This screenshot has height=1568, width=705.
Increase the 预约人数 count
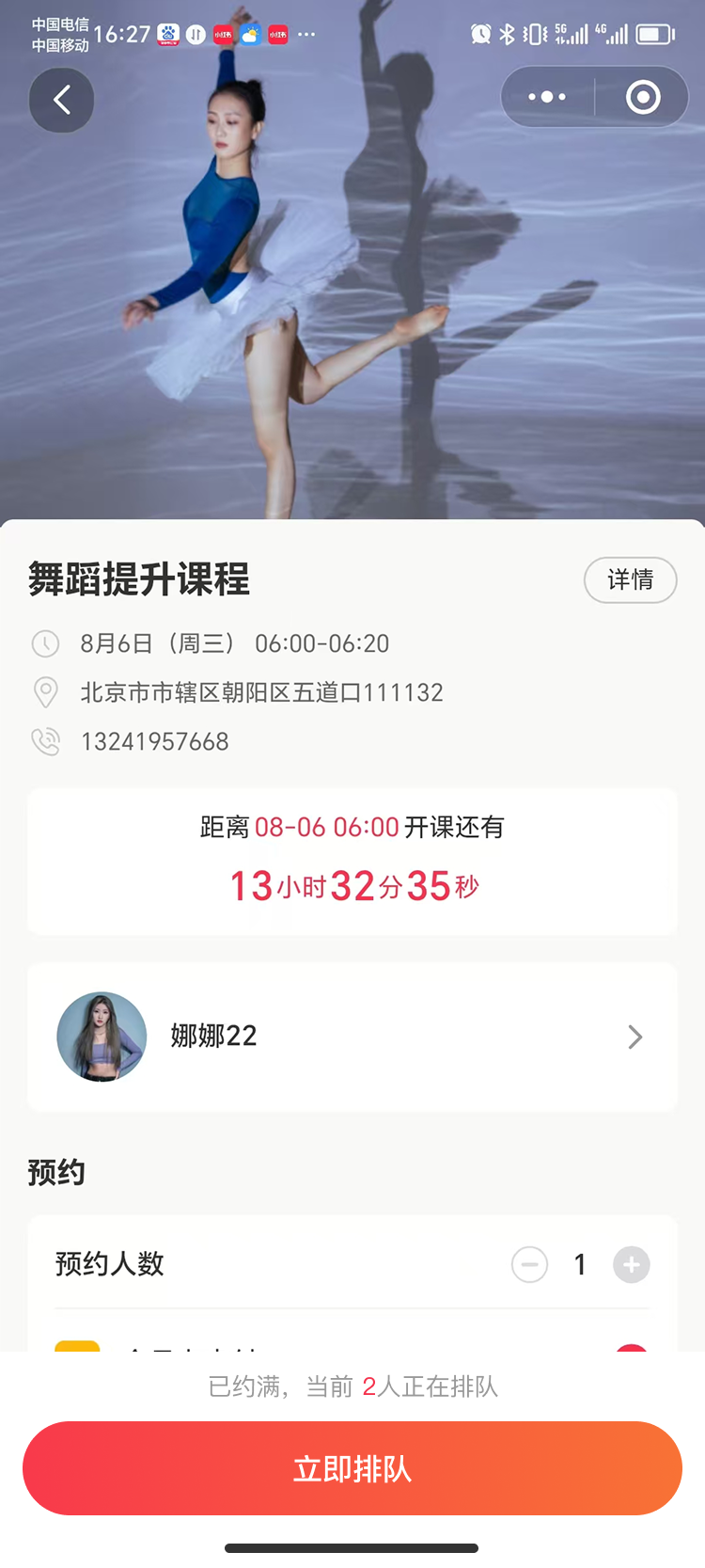[631, 1264]
